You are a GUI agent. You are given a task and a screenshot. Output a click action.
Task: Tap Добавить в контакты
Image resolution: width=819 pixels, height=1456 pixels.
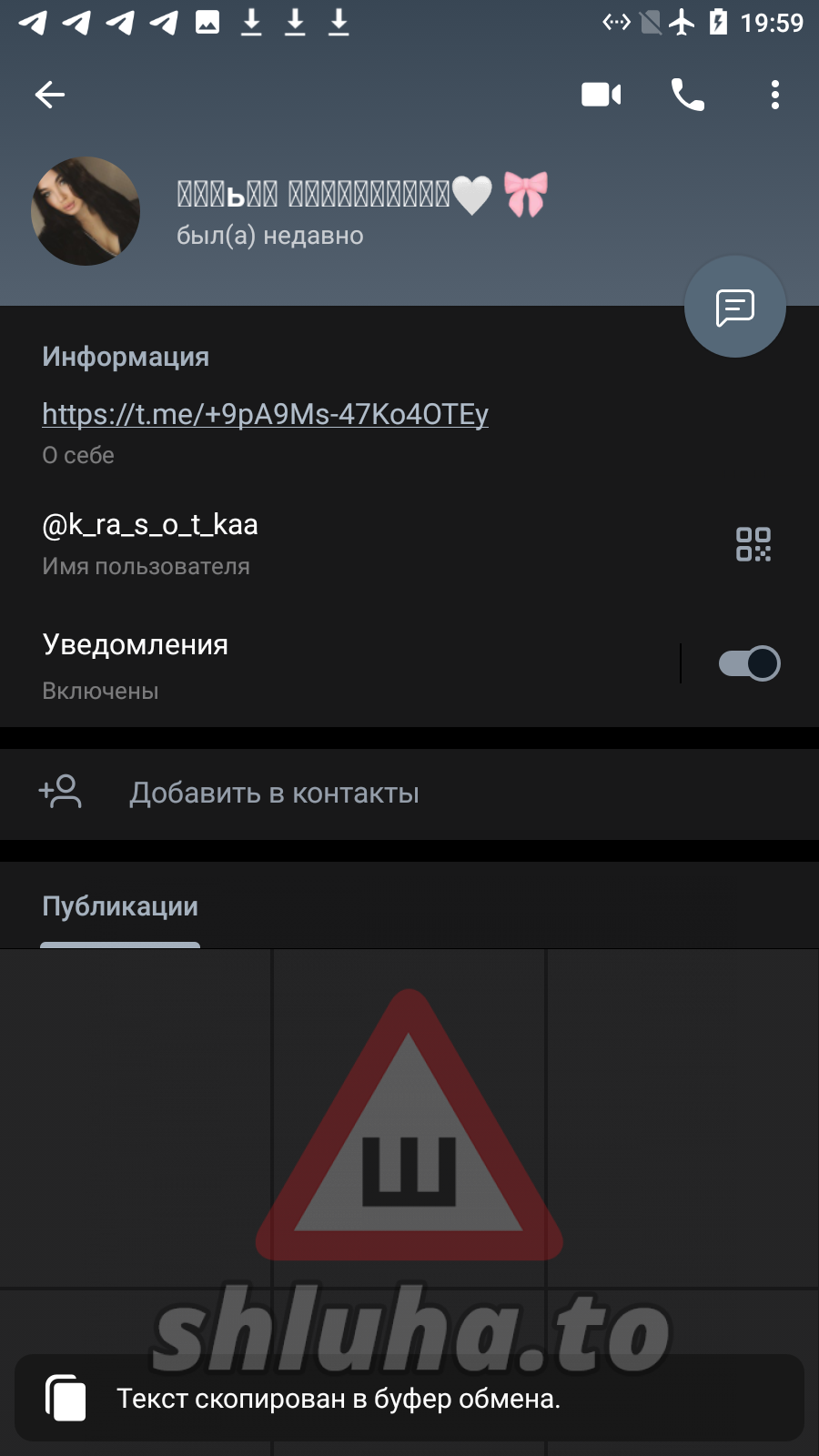coord(274,793)
